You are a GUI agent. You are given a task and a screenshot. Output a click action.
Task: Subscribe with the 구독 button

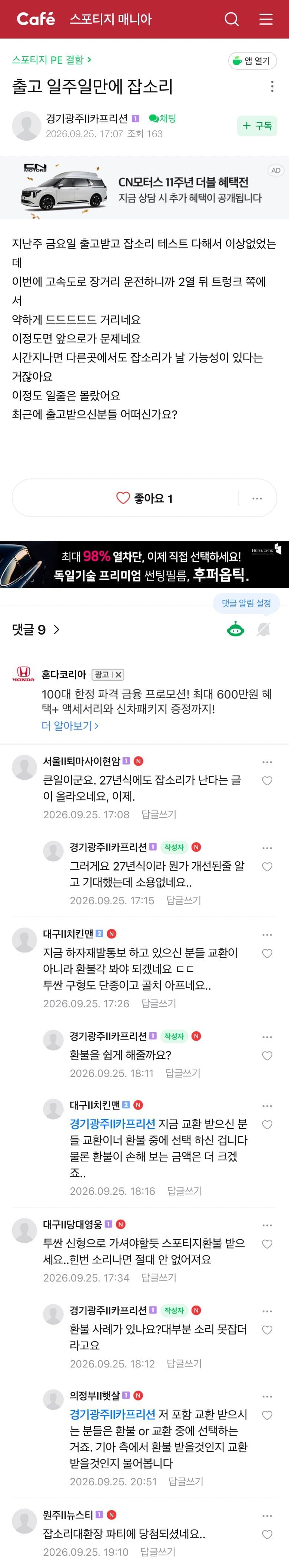(257, 126)
